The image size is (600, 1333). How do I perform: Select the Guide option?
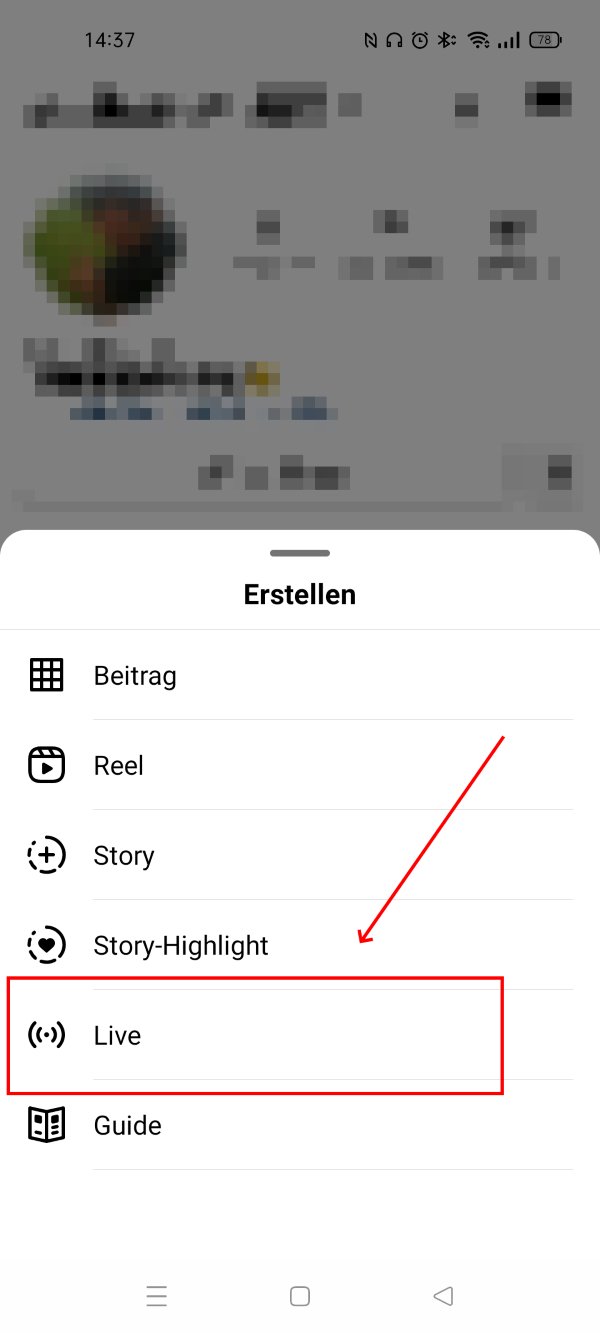[x=300, y=1125]
